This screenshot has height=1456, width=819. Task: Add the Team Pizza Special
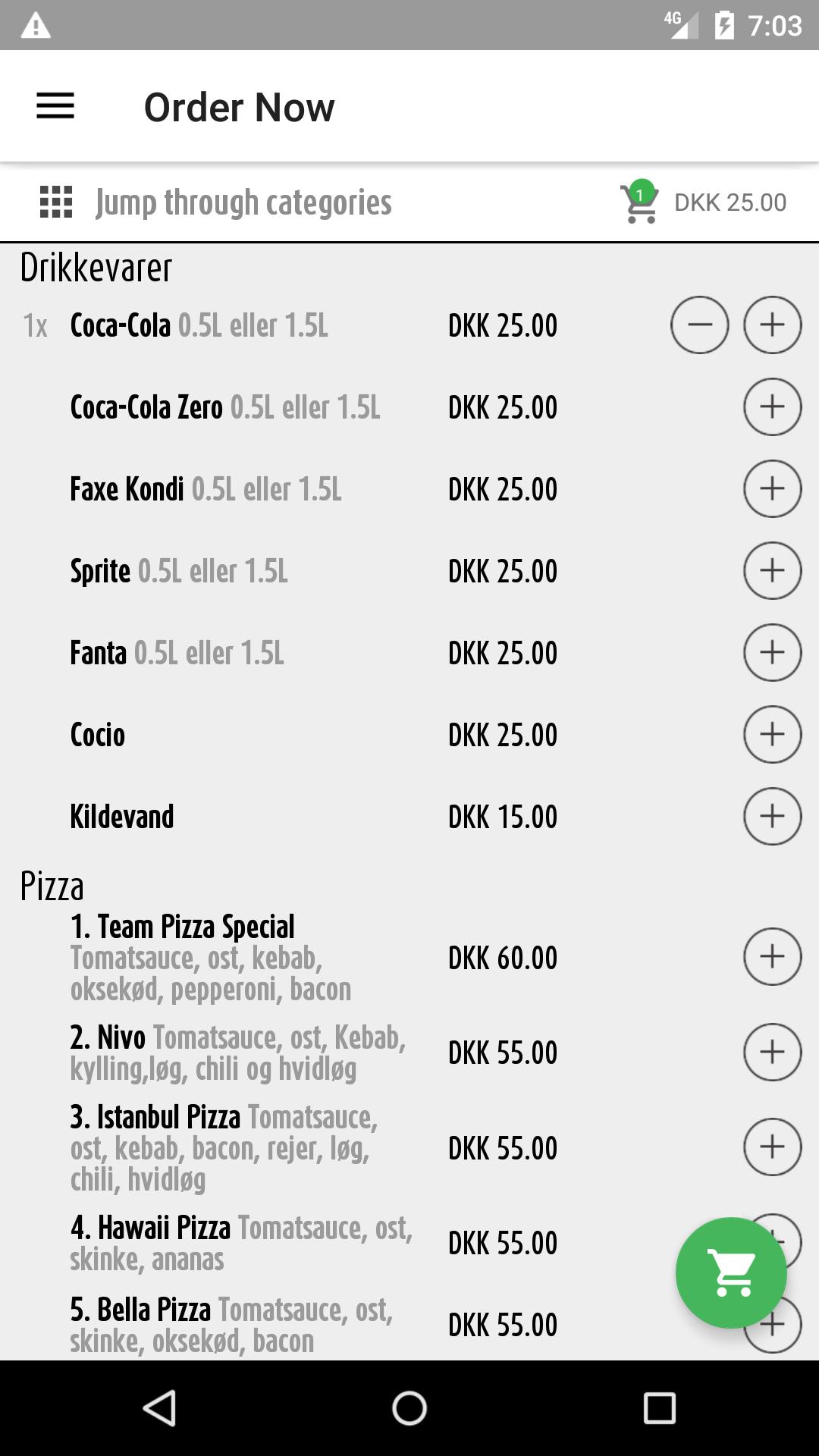(772, 957)
